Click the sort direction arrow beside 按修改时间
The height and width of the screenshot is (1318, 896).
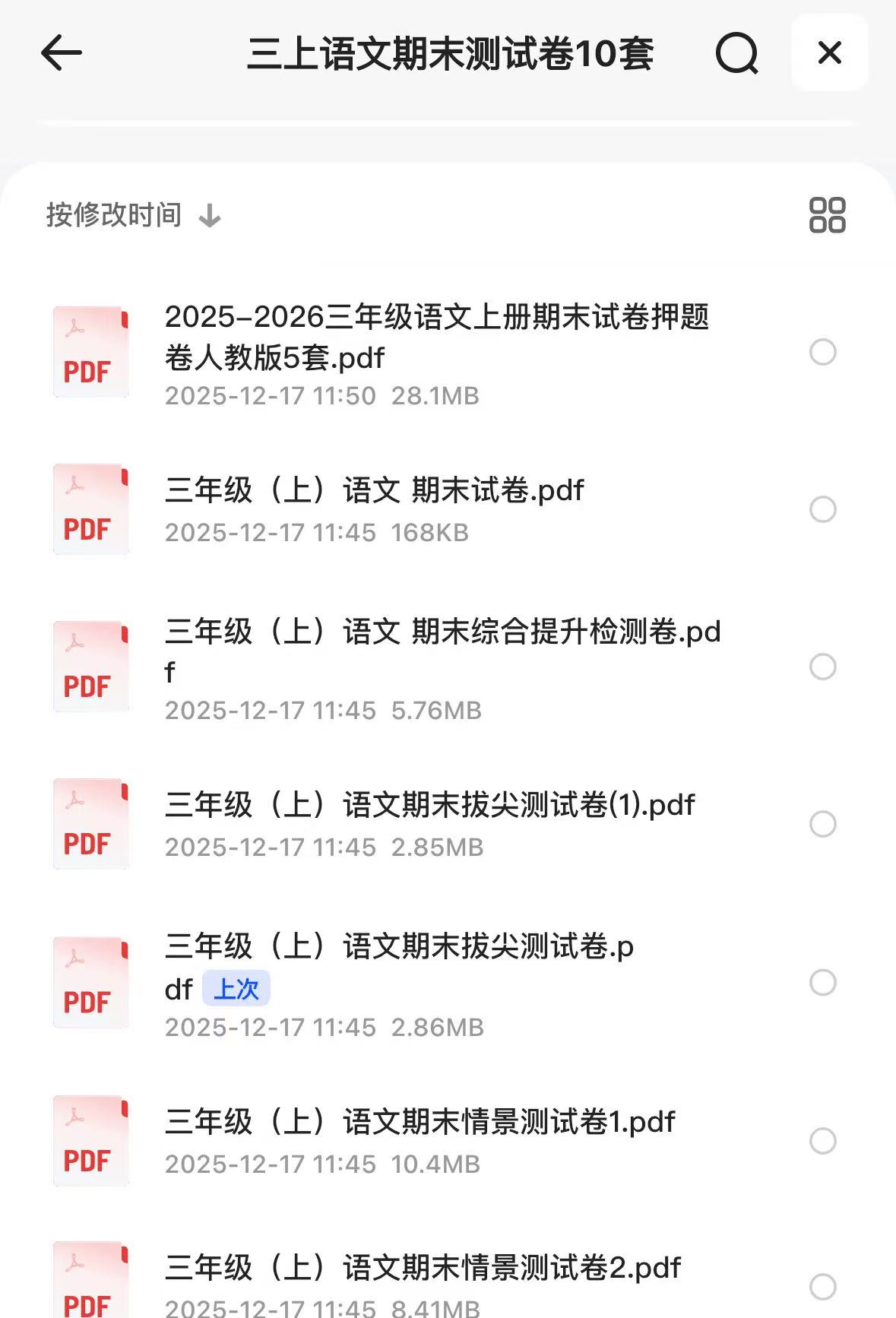(x=209, y=216)
